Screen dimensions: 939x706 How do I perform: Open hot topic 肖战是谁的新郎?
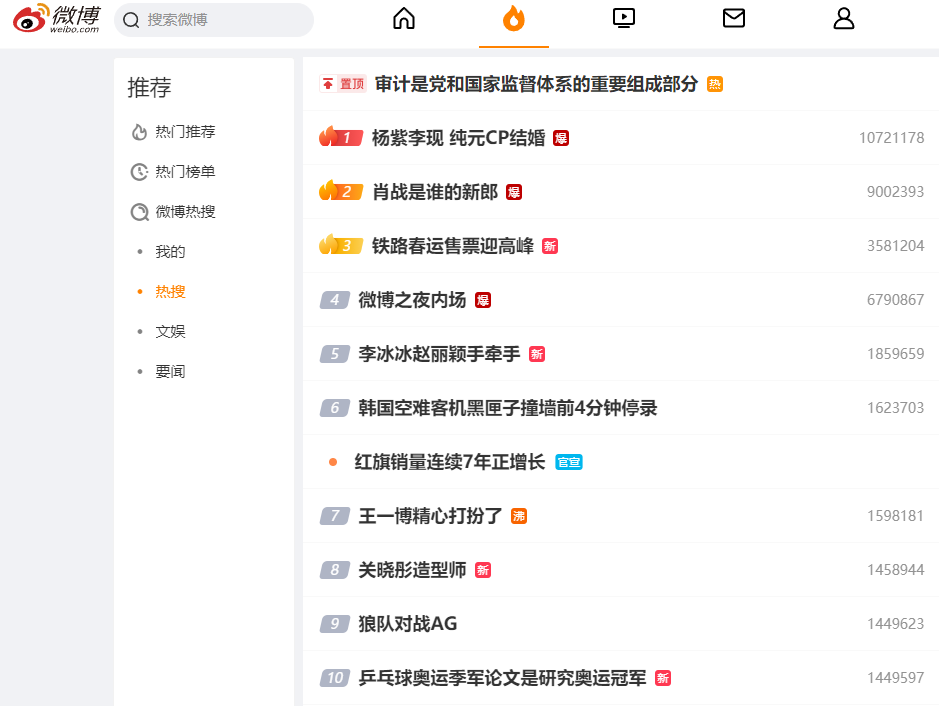435,192
